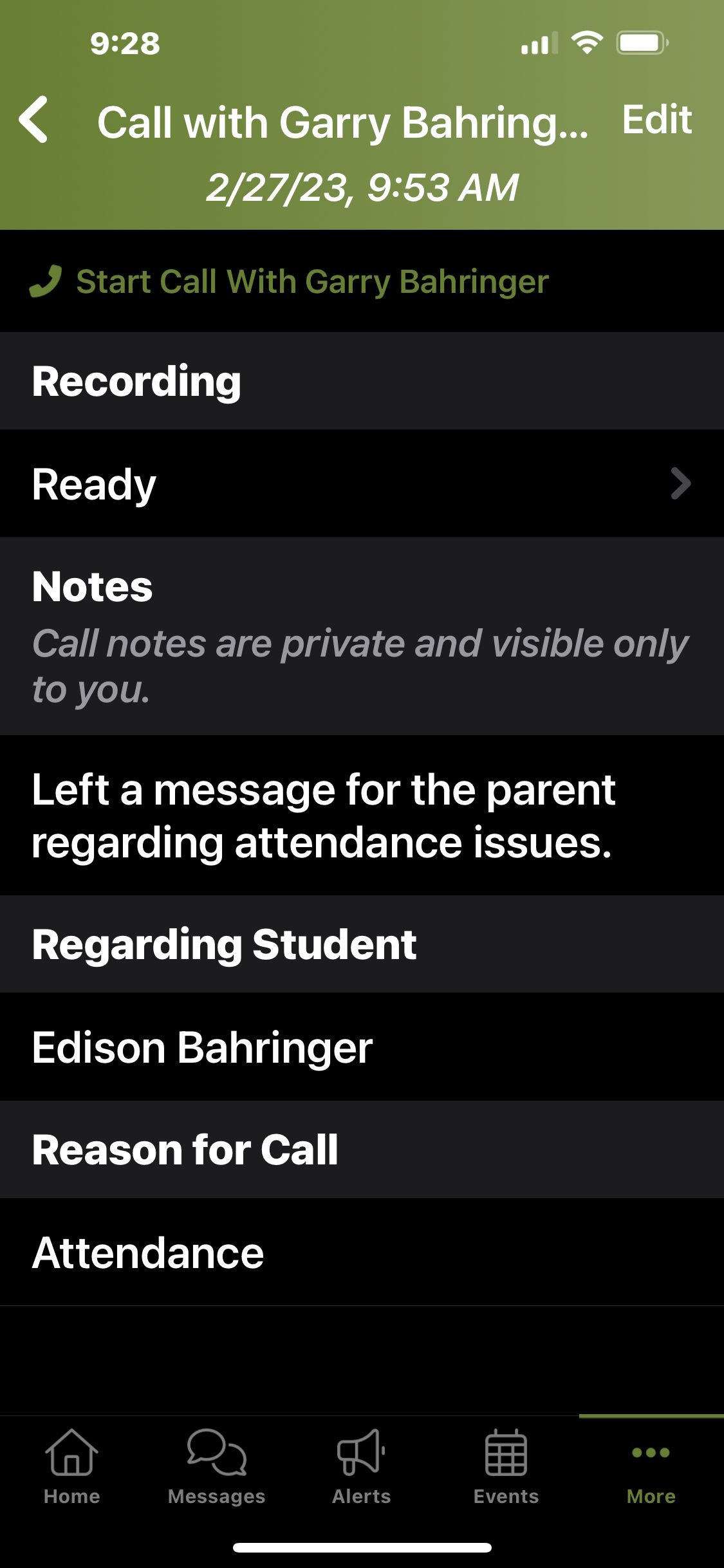724x1568 pixels.
Task: Tap the battery indicator in status bar
Action: (640, 41)
